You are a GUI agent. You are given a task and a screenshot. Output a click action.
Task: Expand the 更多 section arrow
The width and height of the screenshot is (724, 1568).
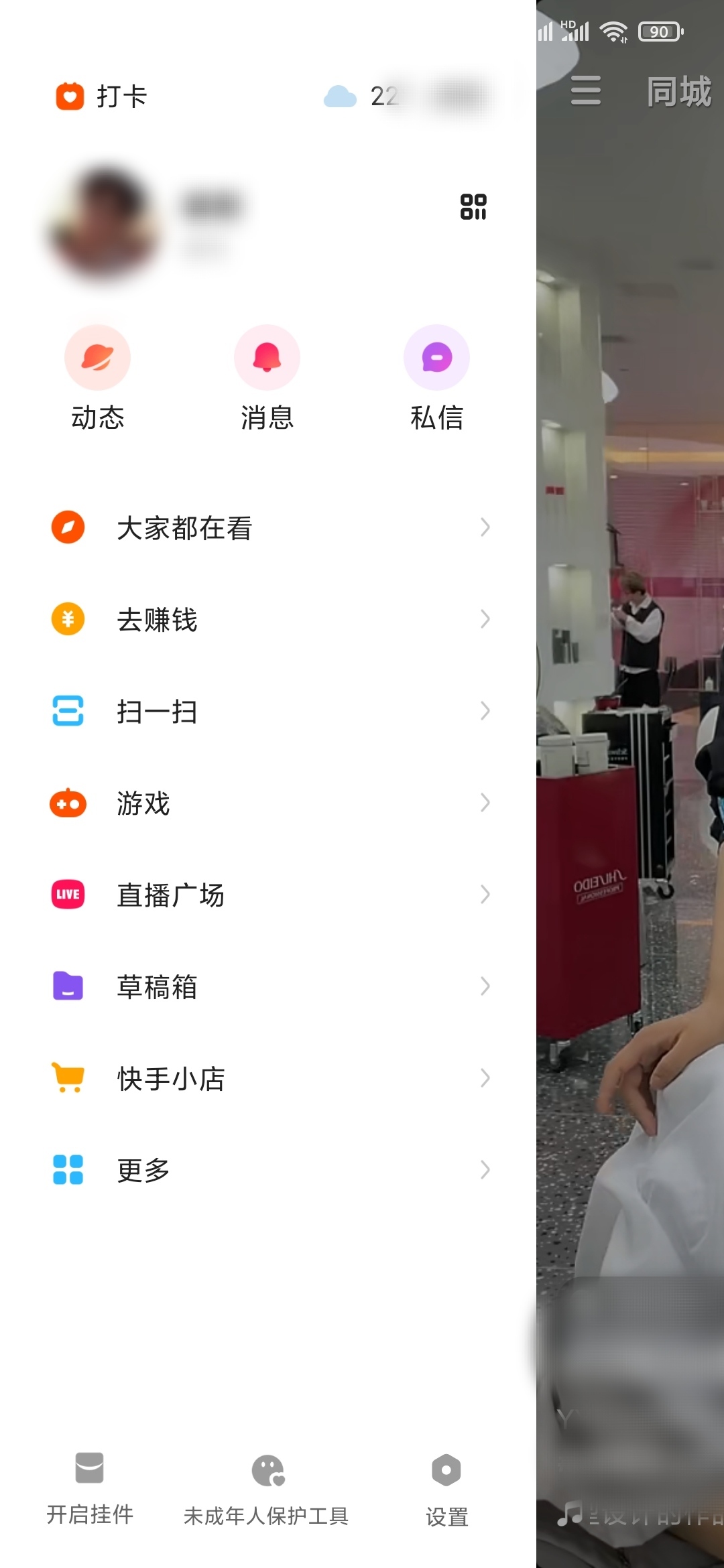(487, 1169)
